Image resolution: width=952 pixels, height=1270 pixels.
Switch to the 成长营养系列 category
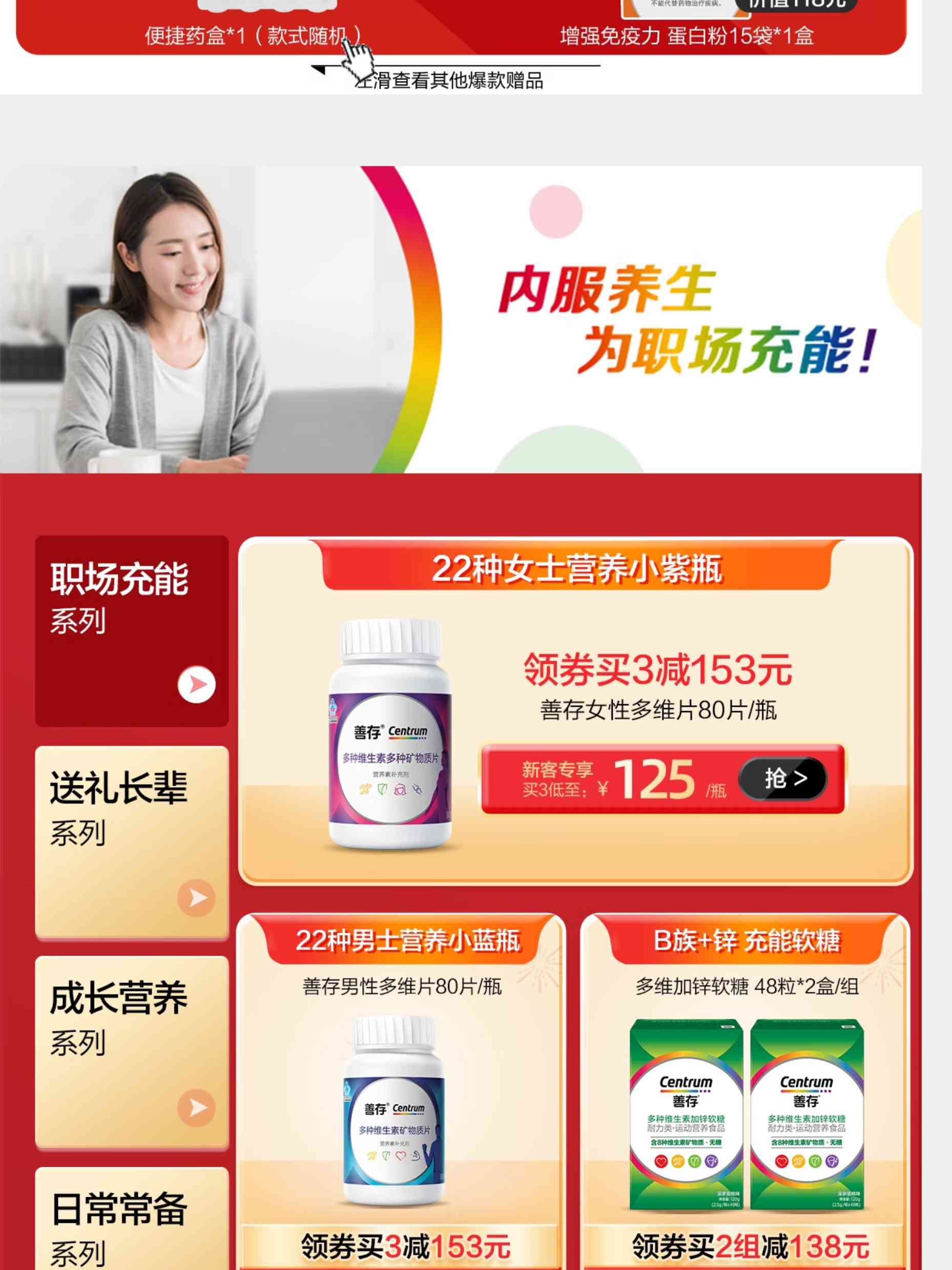pyautogui.click(x=131, y=1051)
